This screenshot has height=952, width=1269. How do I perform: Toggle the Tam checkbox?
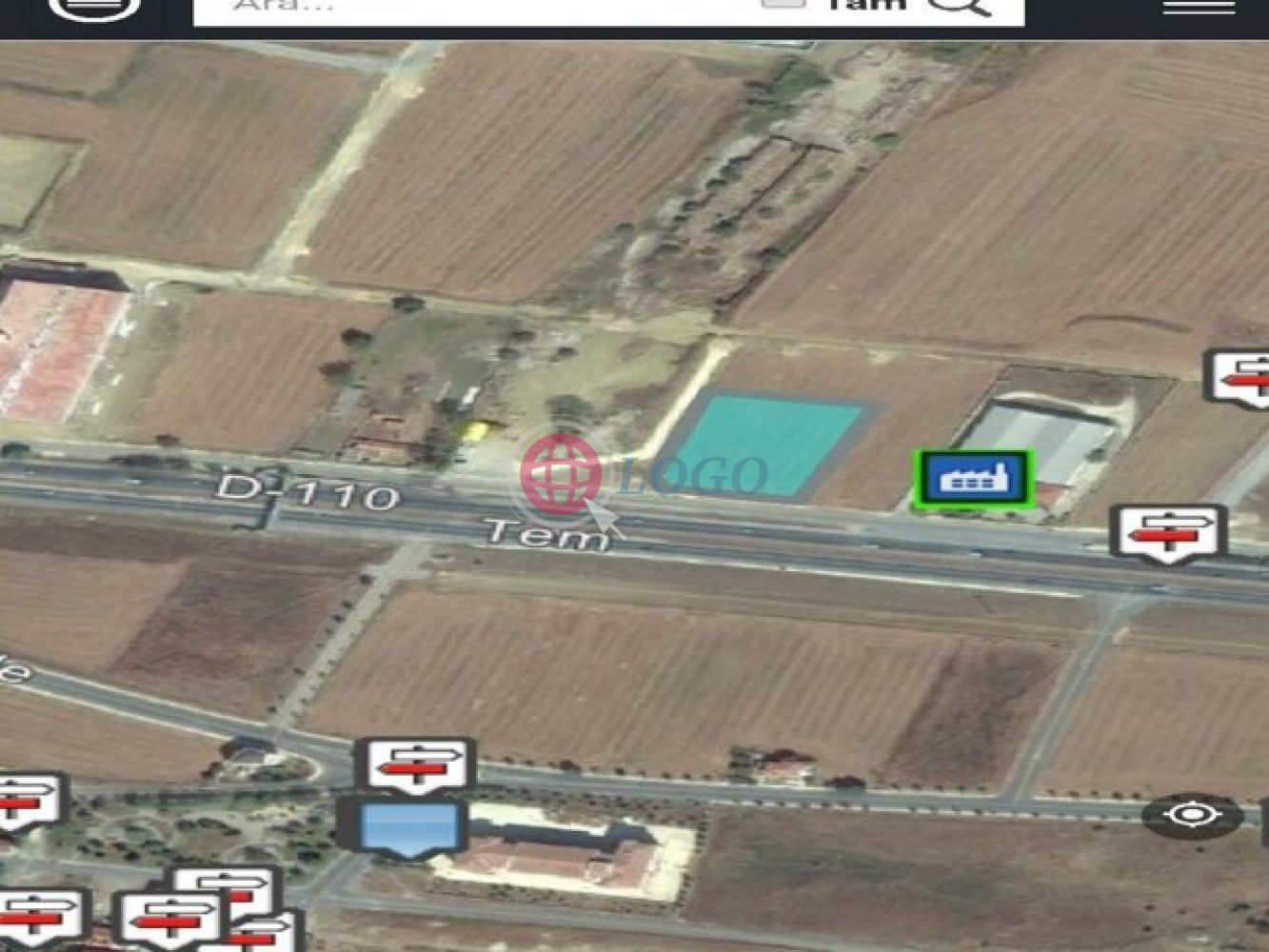click(784, 4)
